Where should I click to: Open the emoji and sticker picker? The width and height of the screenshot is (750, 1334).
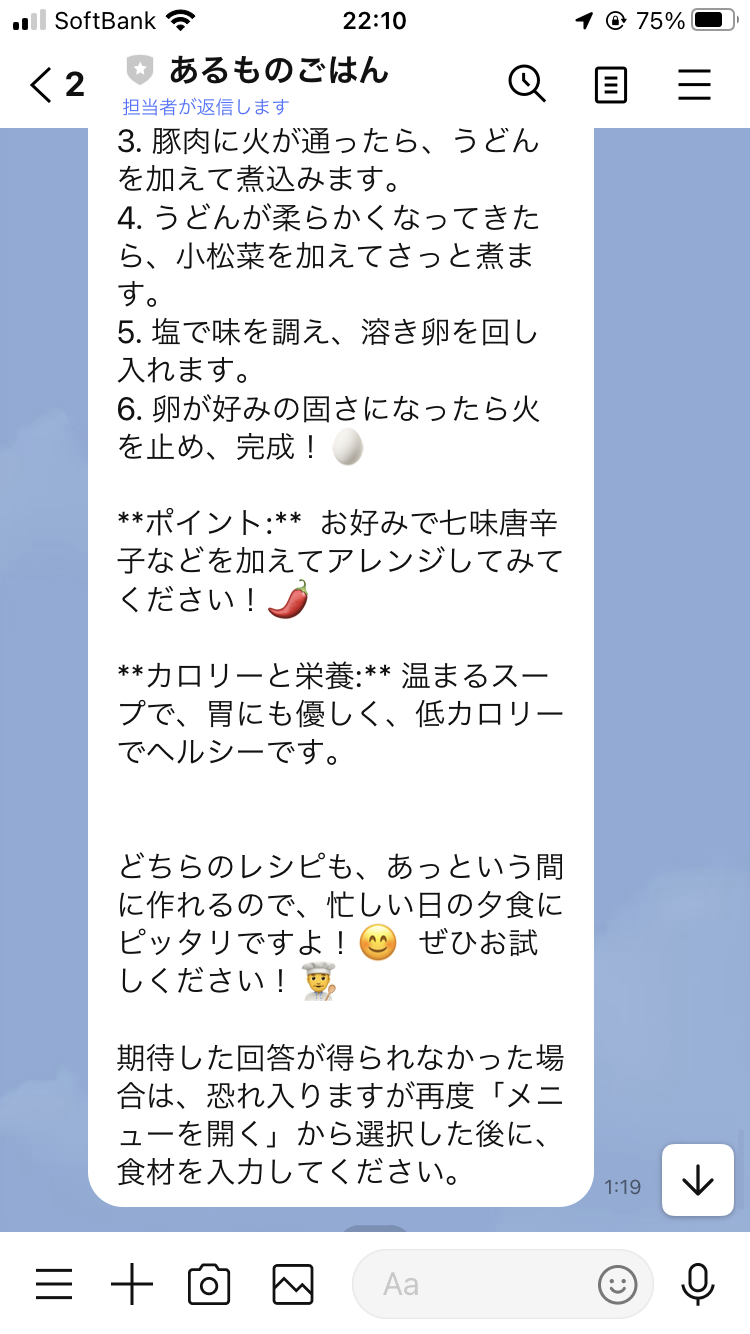617,1284
